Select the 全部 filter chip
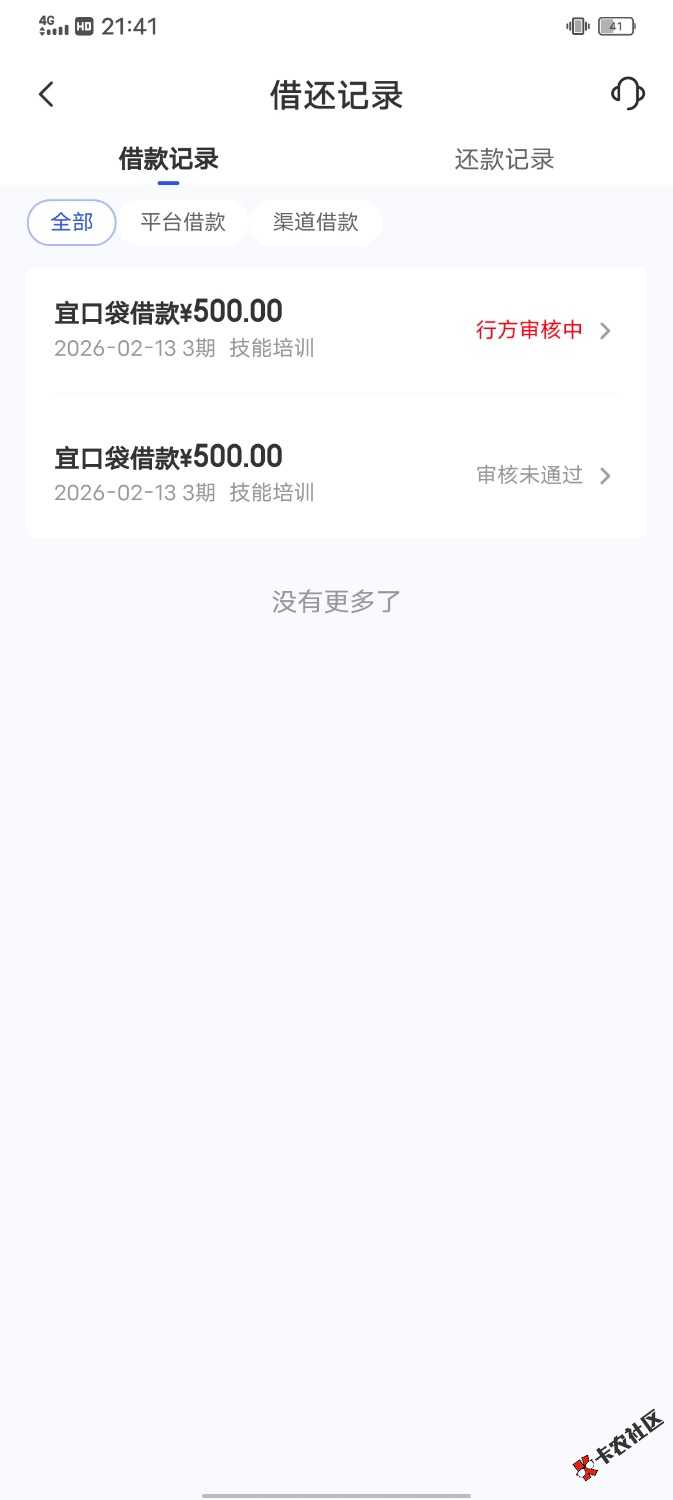Image resolution: width=673 pixels, height=1500 pixels. (72, 222)
